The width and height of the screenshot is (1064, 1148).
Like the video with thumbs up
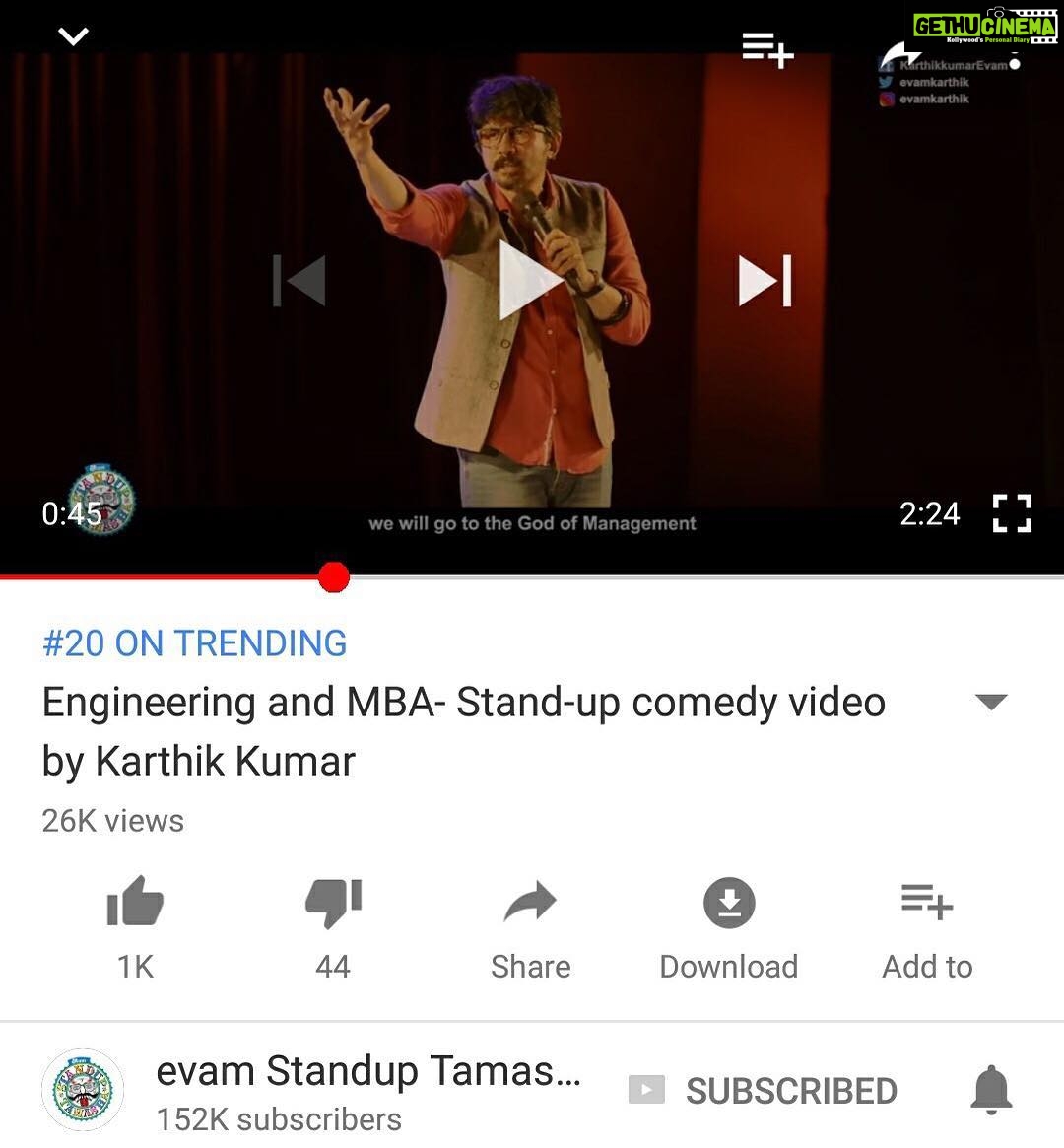pos(135,903)
